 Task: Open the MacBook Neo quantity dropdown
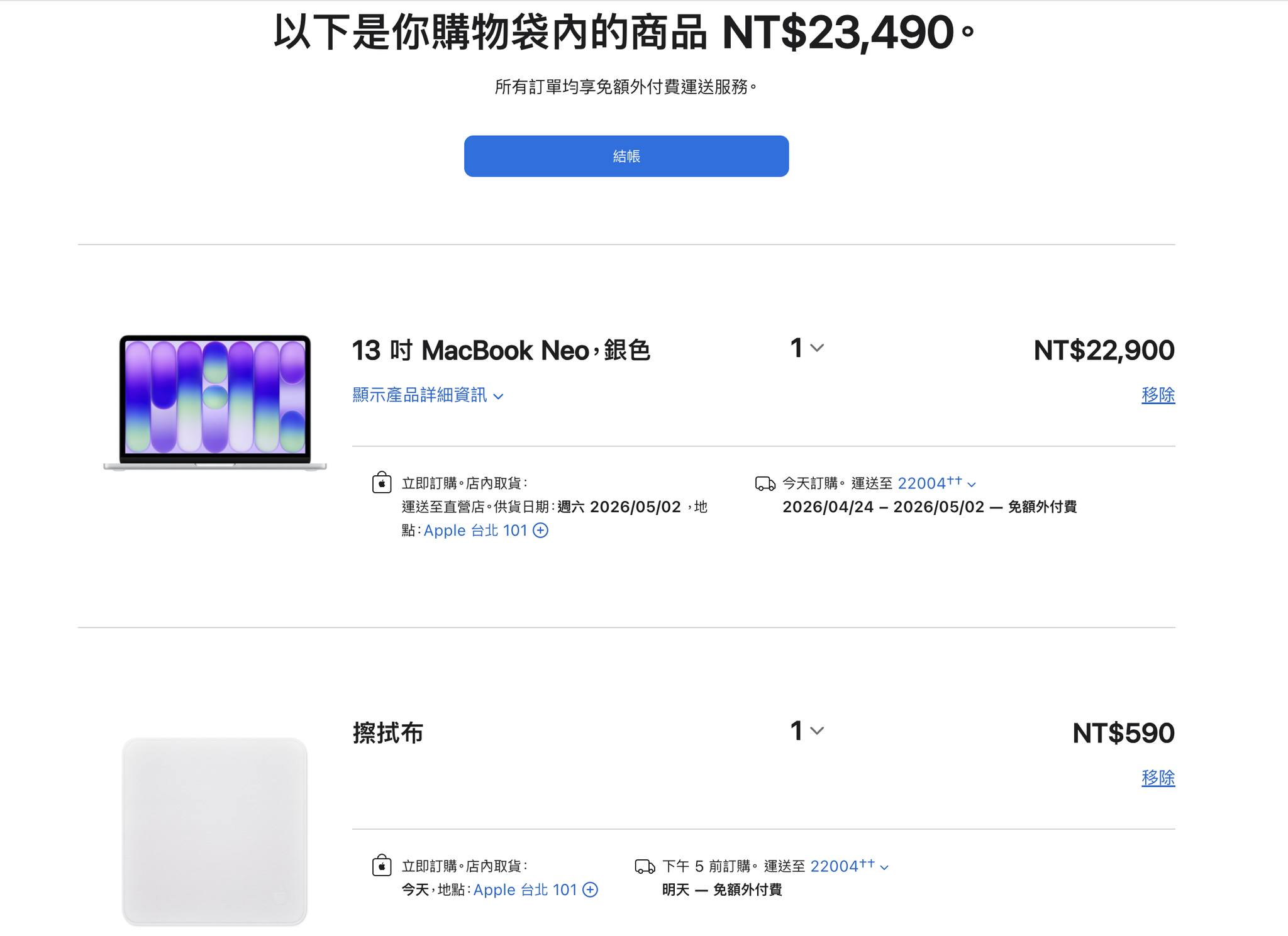pyautogui.click(x=807, y=348)
